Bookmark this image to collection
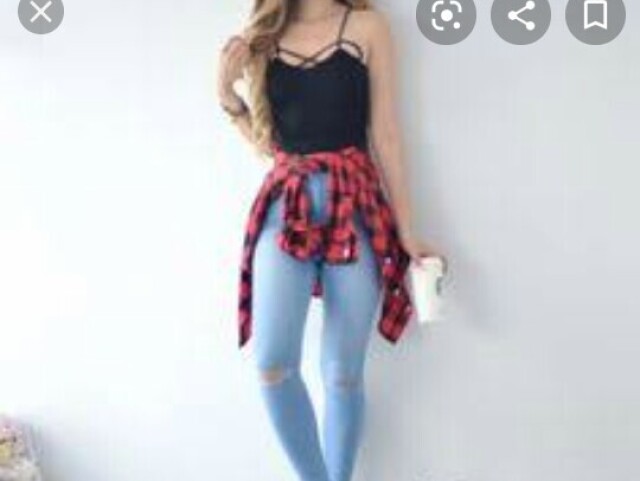The width and height of the screenshot is (640, 481). (595, 14)
